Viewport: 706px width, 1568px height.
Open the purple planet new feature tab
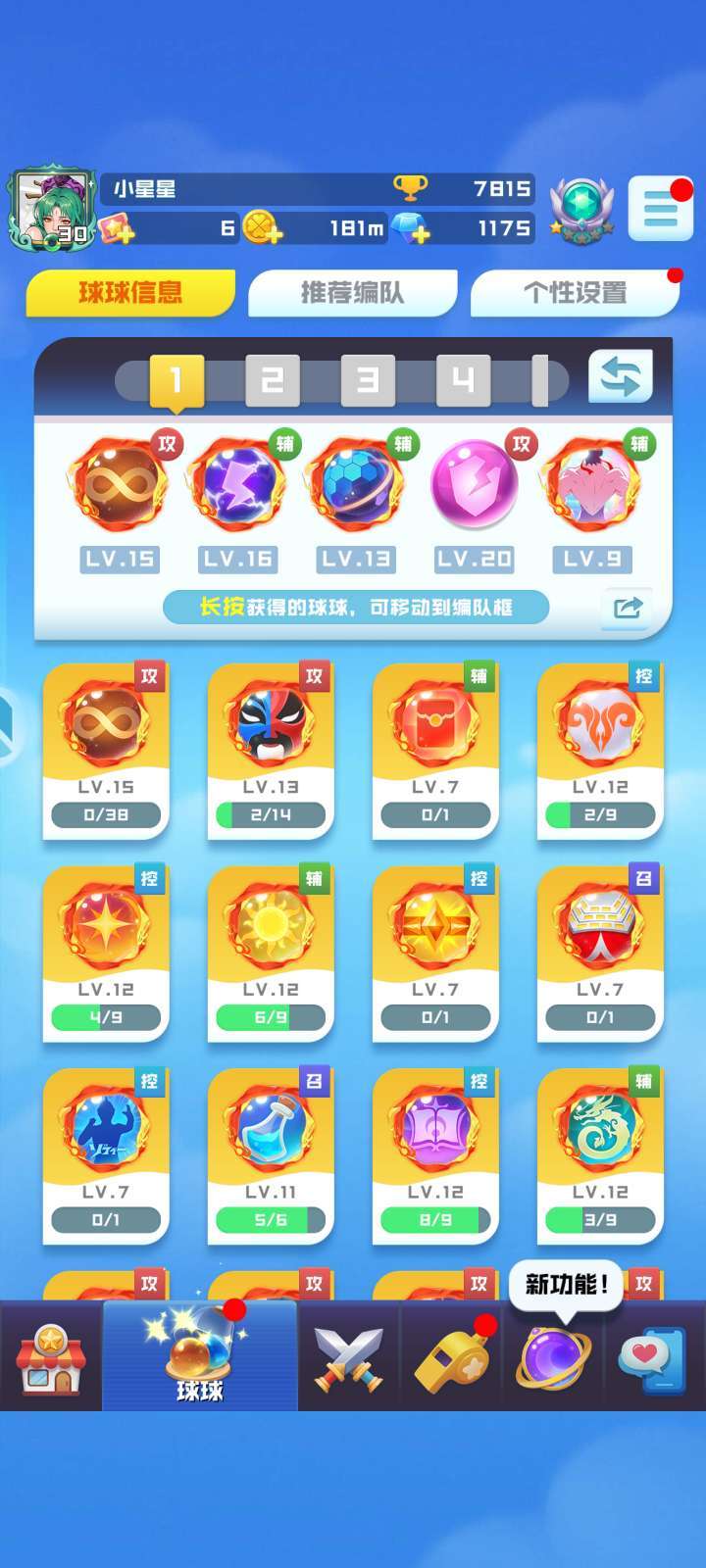[x=552, y=1357]
